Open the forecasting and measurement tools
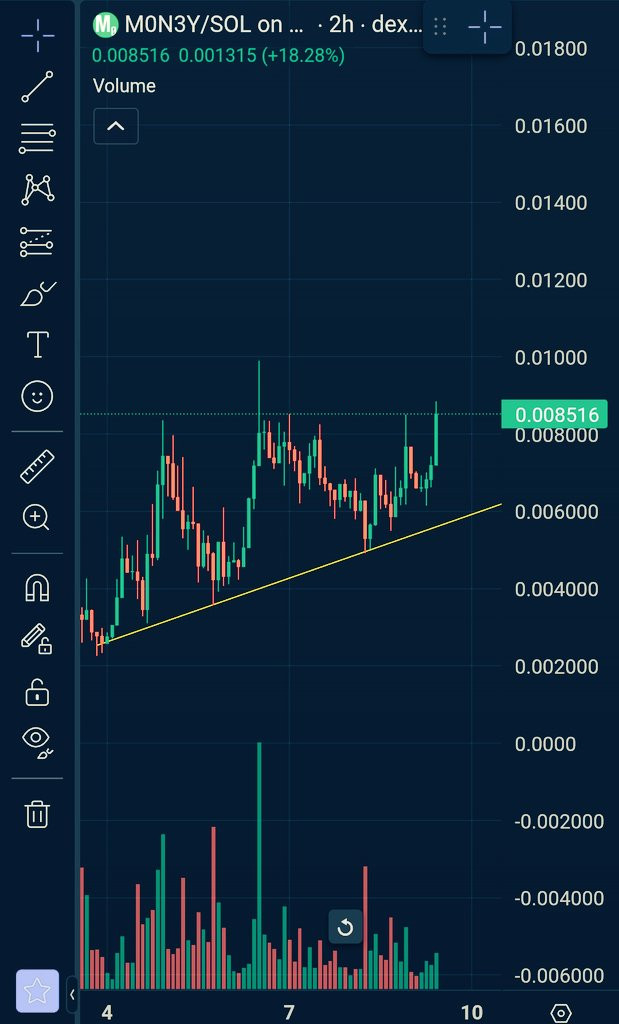Viewport: 619px width, 1024px height. click(37, 242)
